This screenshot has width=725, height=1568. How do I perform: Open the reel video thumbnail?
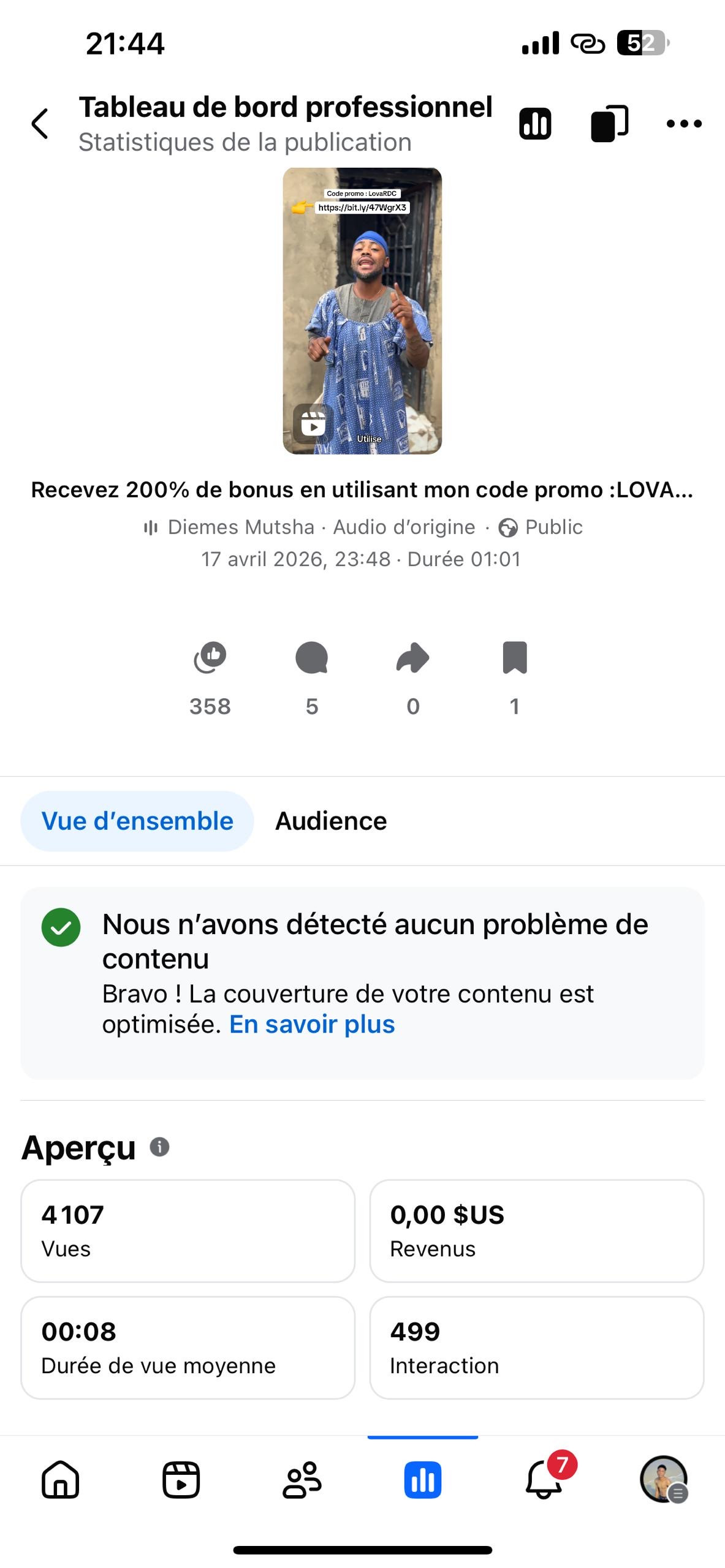[362, 311]
